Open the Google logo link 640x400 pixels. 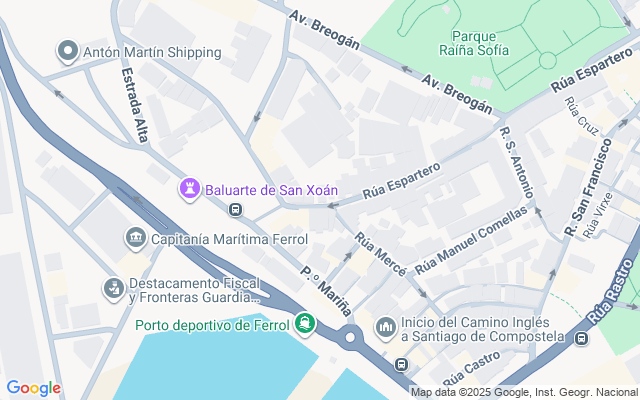(x=33, y=388)
